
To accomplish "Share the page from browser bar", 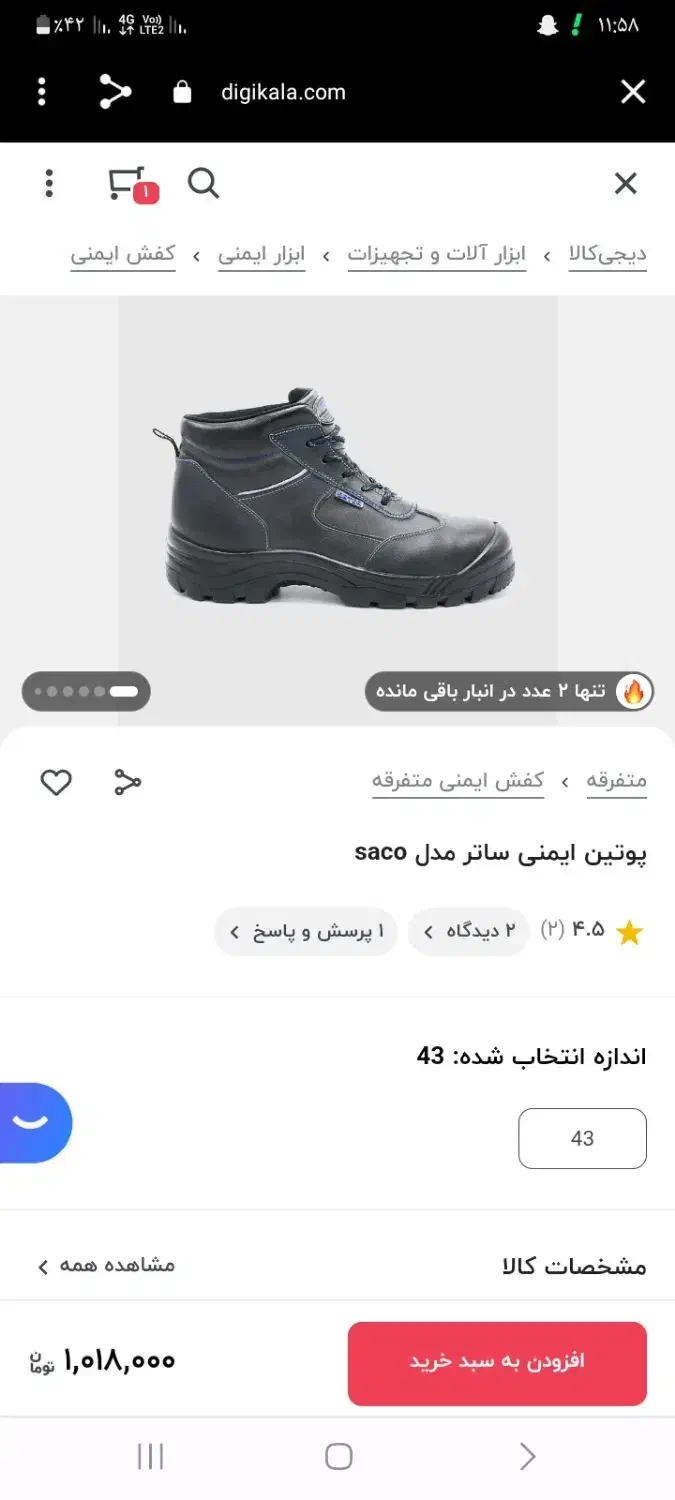I will point(115,92).
